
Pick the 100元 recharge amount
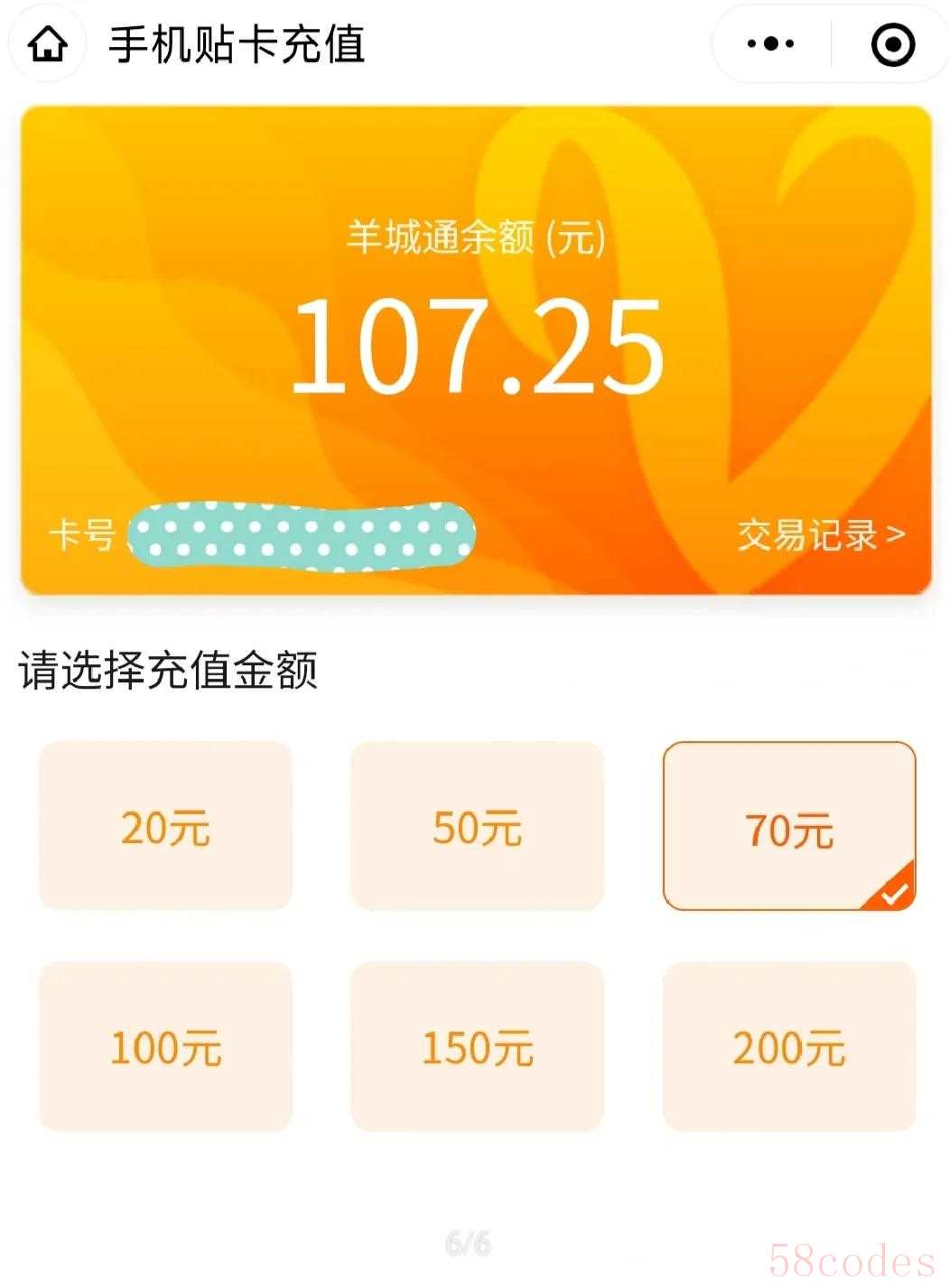(x=165, y=1046)
